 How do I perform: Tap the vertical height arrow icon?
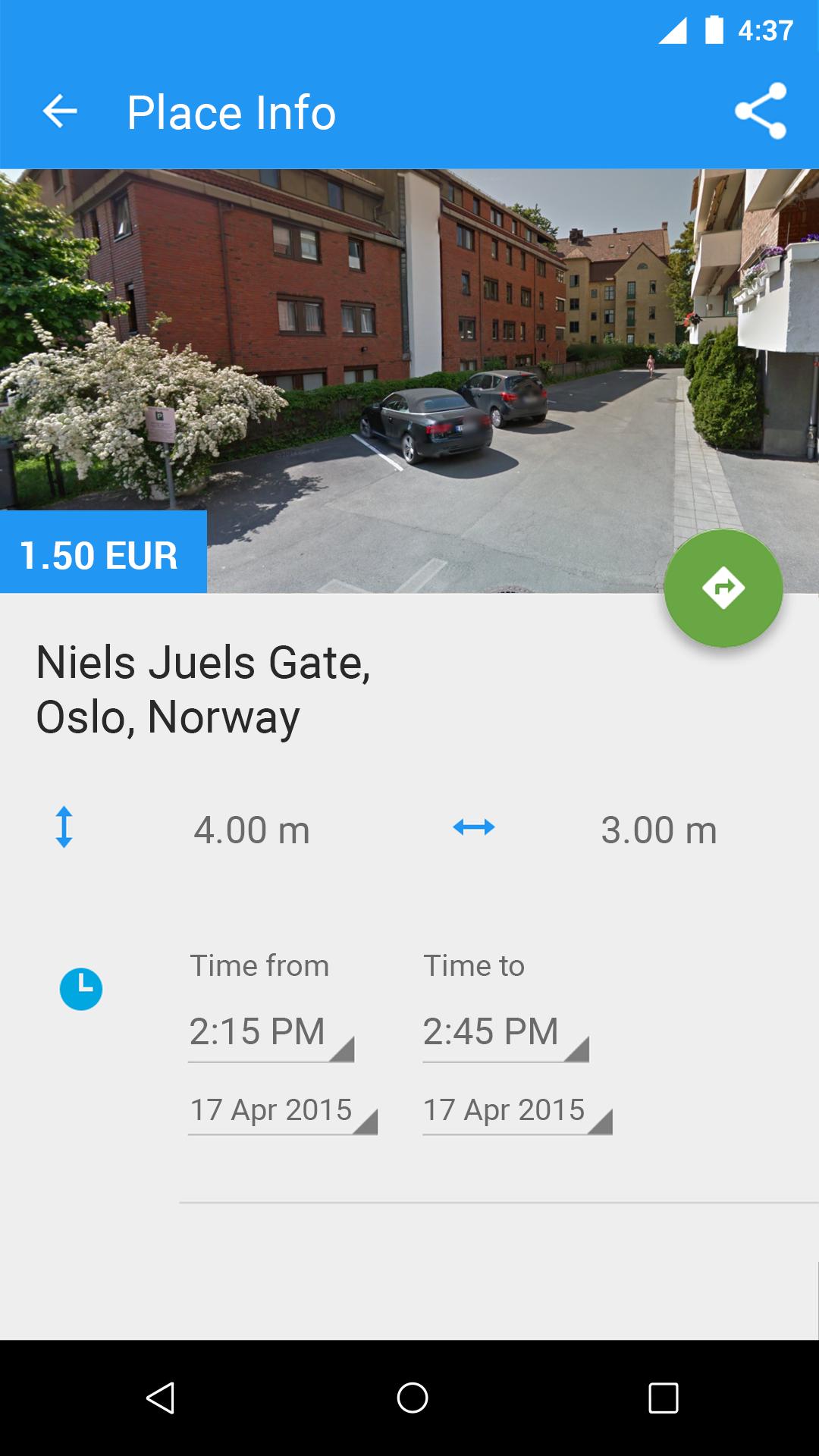tap(66, 830)
